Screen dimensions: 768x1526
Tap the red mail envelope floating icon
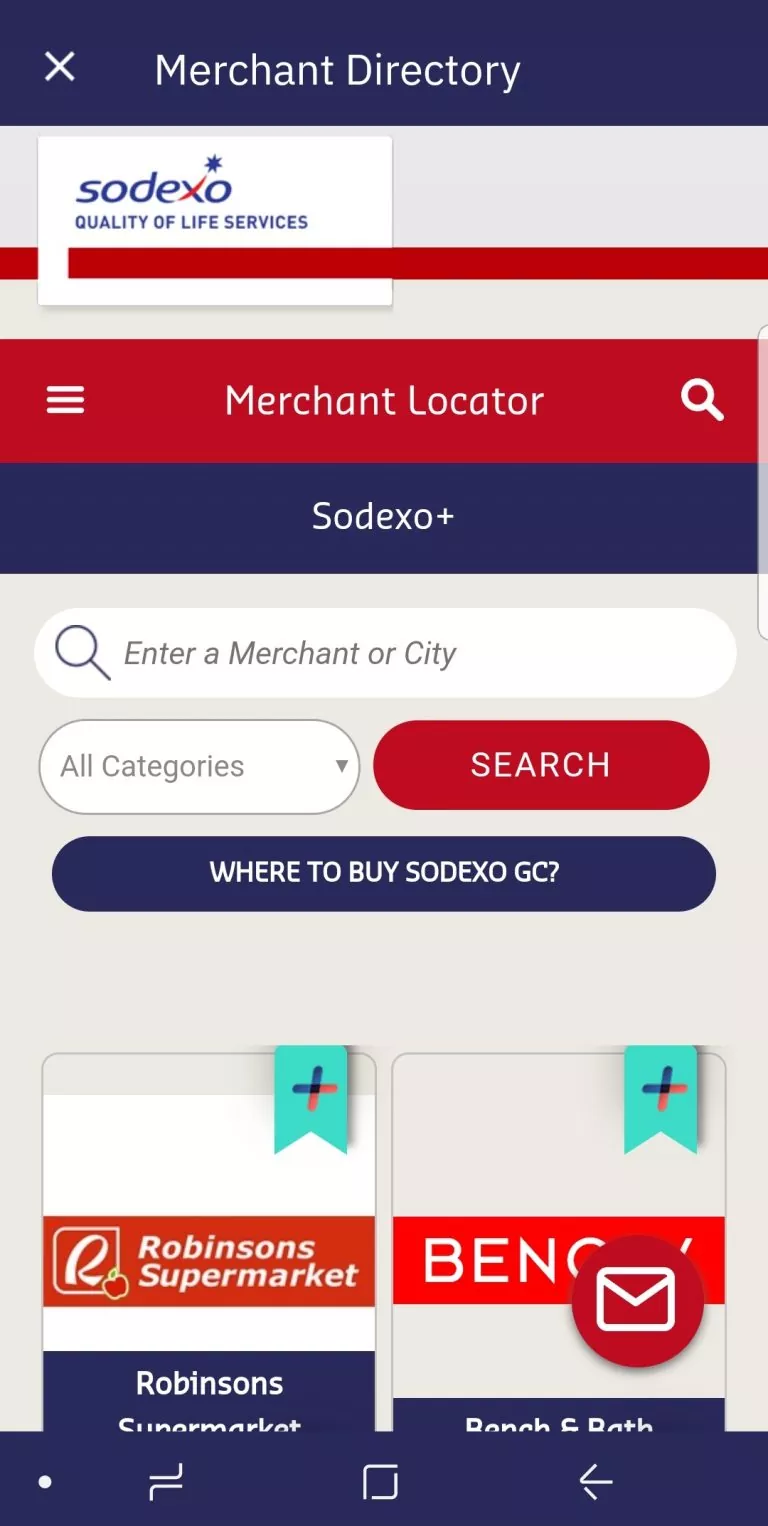click(x=638, y=1299)
